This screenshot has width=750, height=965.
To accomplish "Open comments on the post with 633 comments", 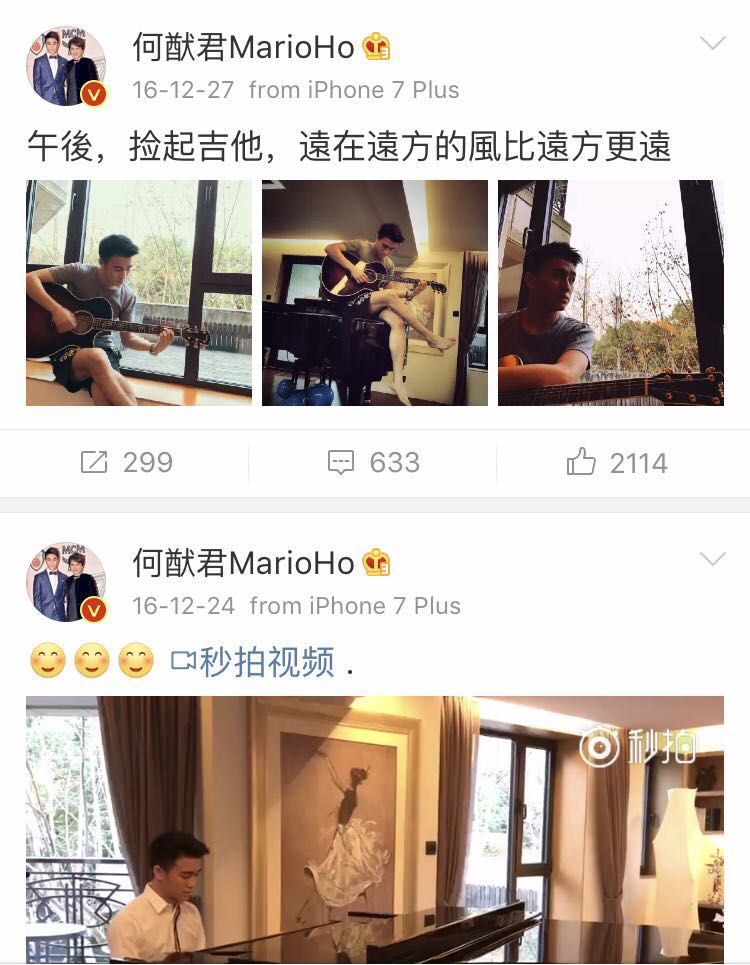I will (373, 463).
